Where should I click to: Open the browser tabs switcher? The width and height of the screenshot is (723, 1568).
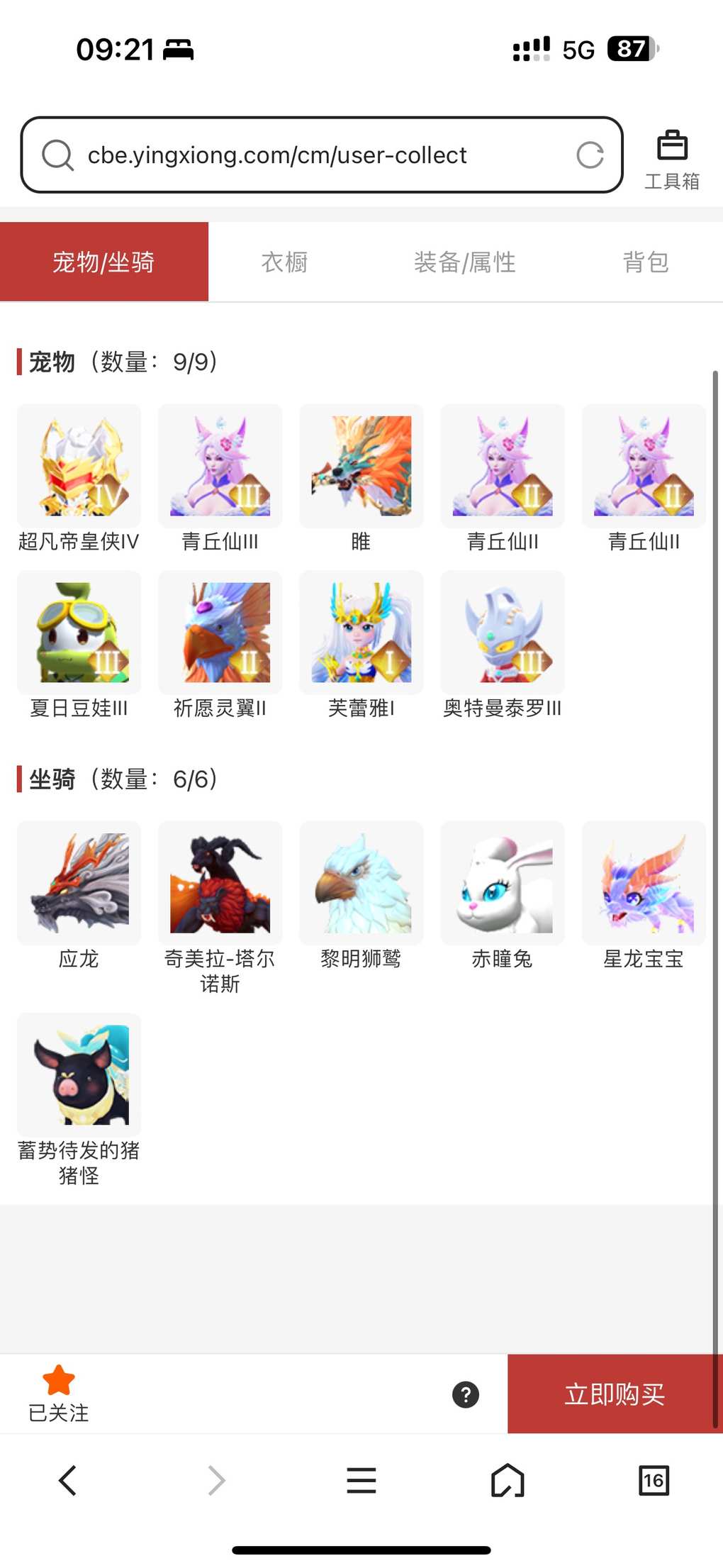(x=654, y=1481)
